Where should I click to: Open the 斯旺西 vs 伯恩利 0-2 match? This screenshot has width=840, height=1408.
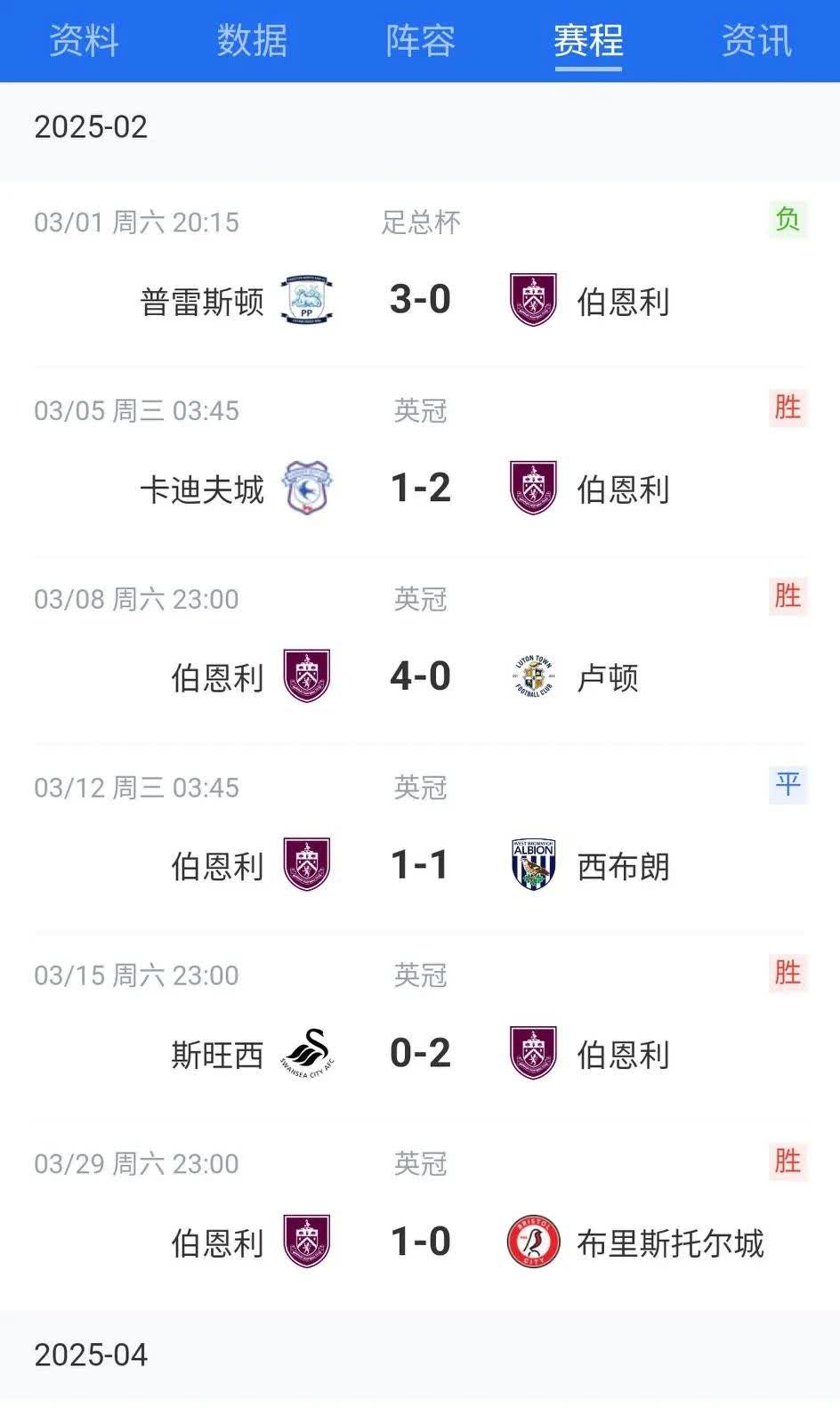(420, 1027)
